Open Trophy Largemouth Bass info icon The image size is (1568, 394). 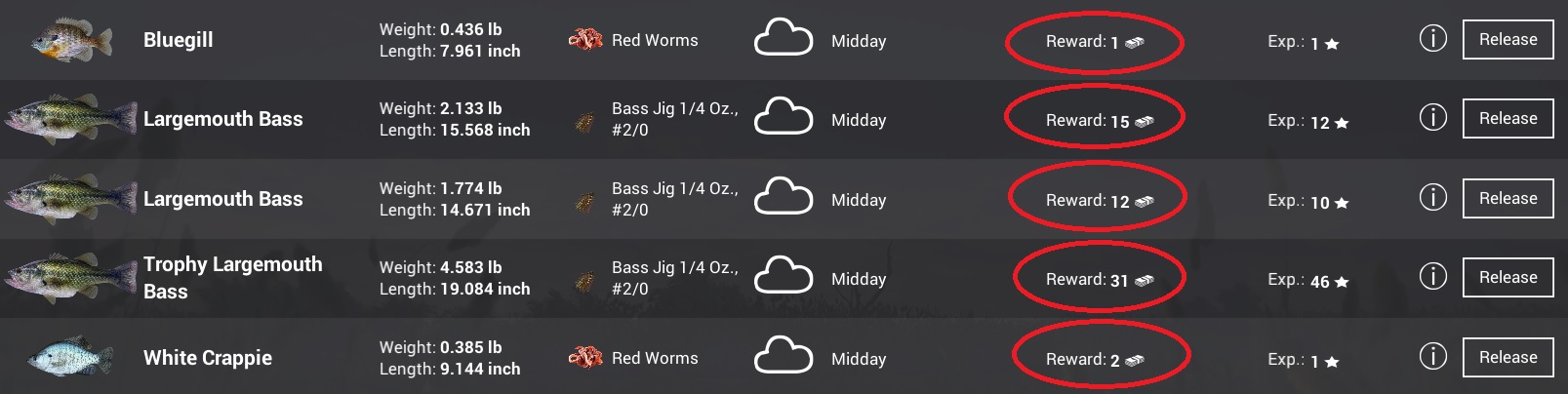point(1432,277)
